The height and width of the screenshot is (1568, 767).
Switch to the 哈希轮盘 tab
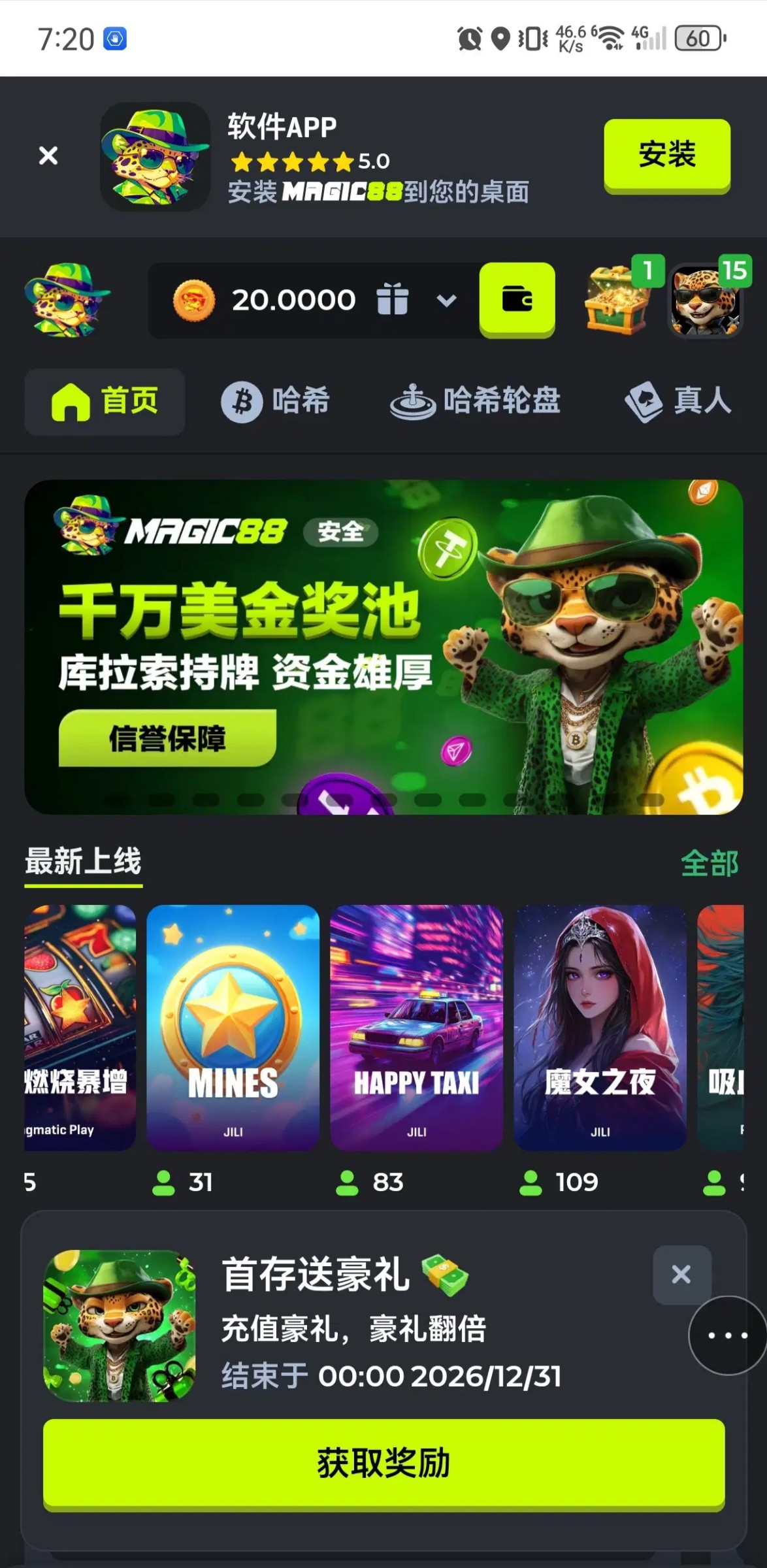click(x=475, y=401)
